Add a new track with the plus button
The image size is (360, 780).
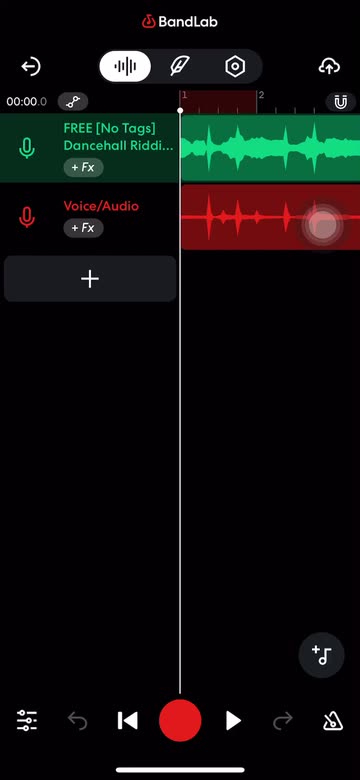(x=90, y=279)
